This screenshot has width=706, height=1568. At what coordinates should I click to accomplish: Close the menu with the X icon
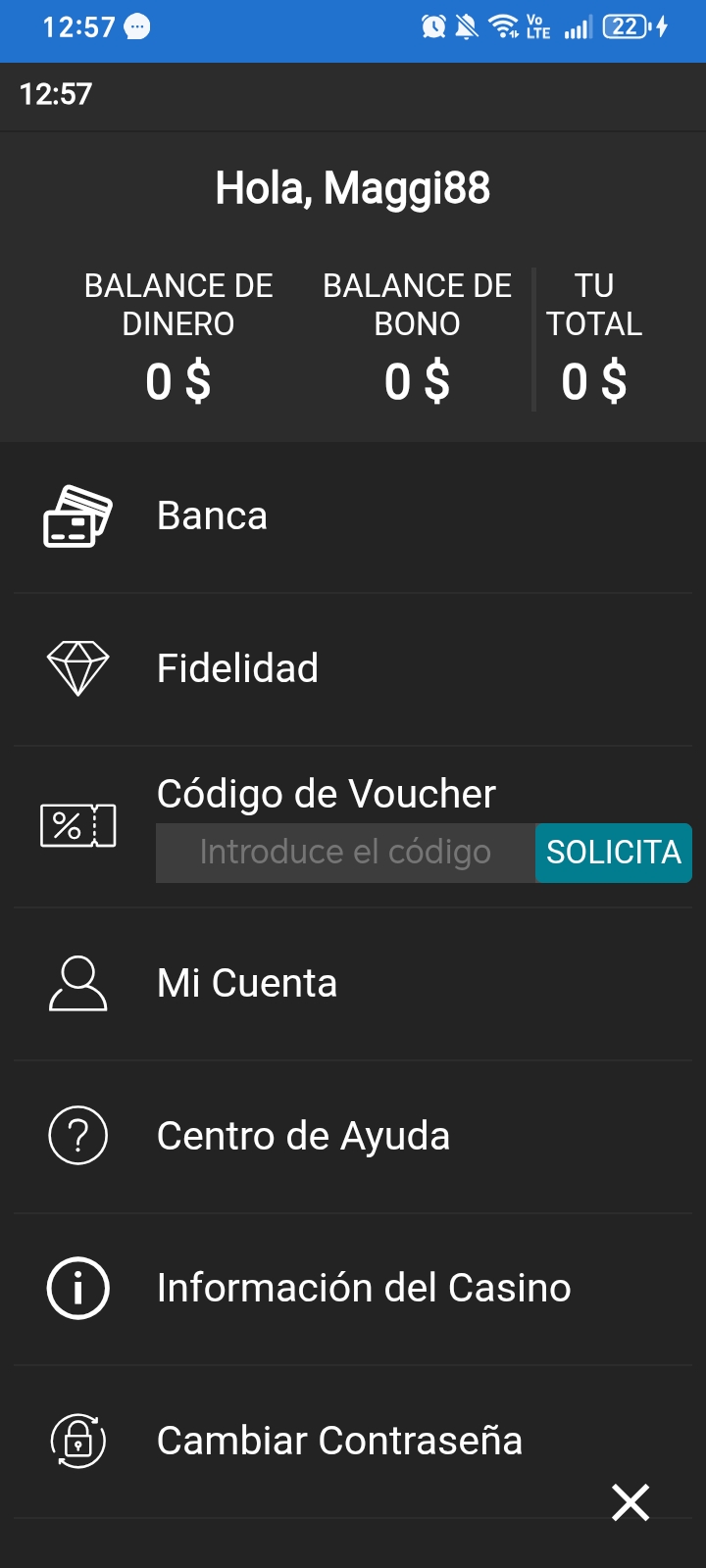click(630, 1501)
